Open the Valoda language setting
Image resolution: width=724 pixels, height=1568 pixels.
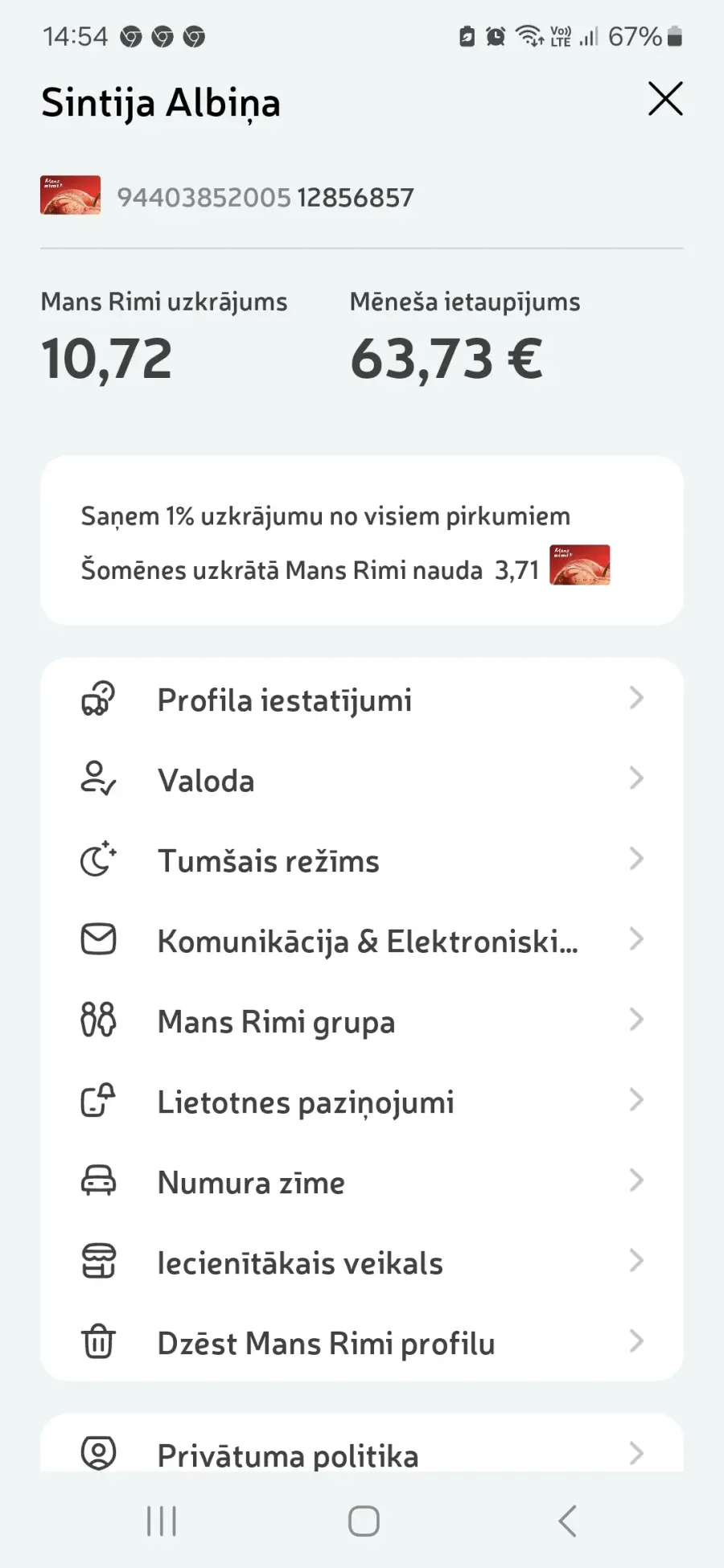click(362, 779)
